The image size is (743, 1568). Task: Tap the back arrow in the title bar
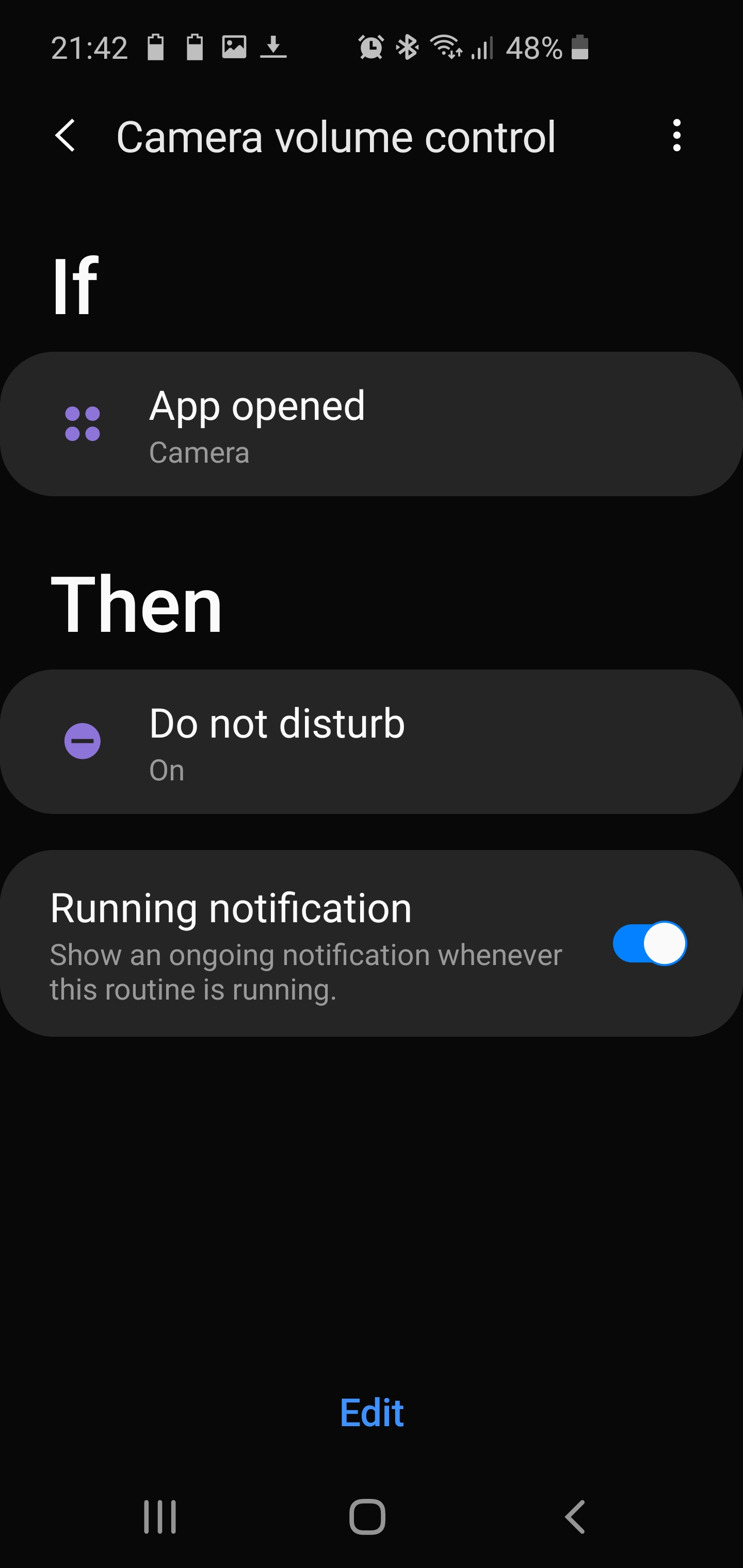(x=65, y=136)
